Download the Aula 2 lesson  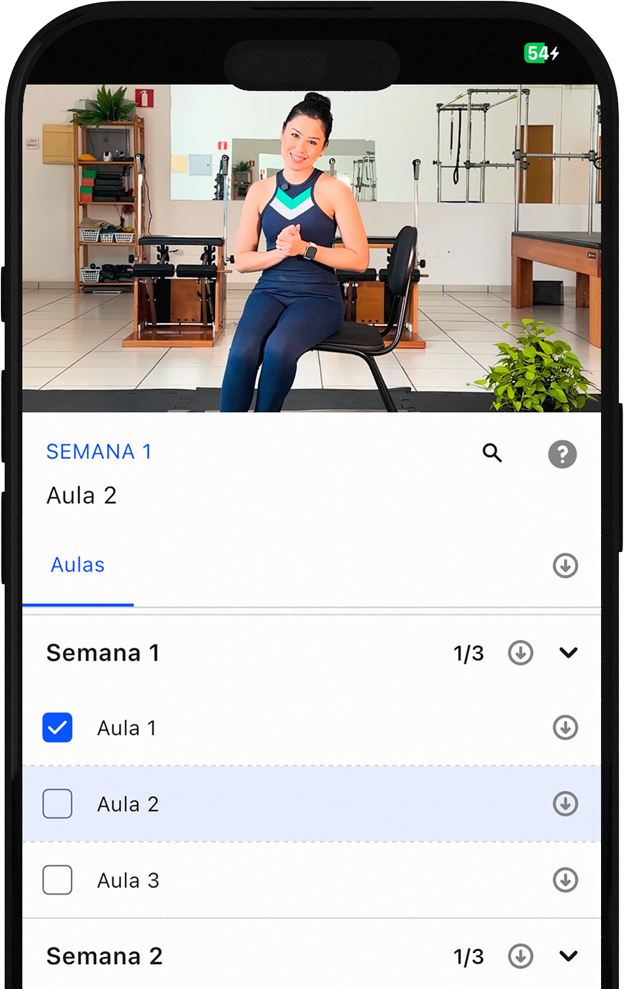coord(566,804)
